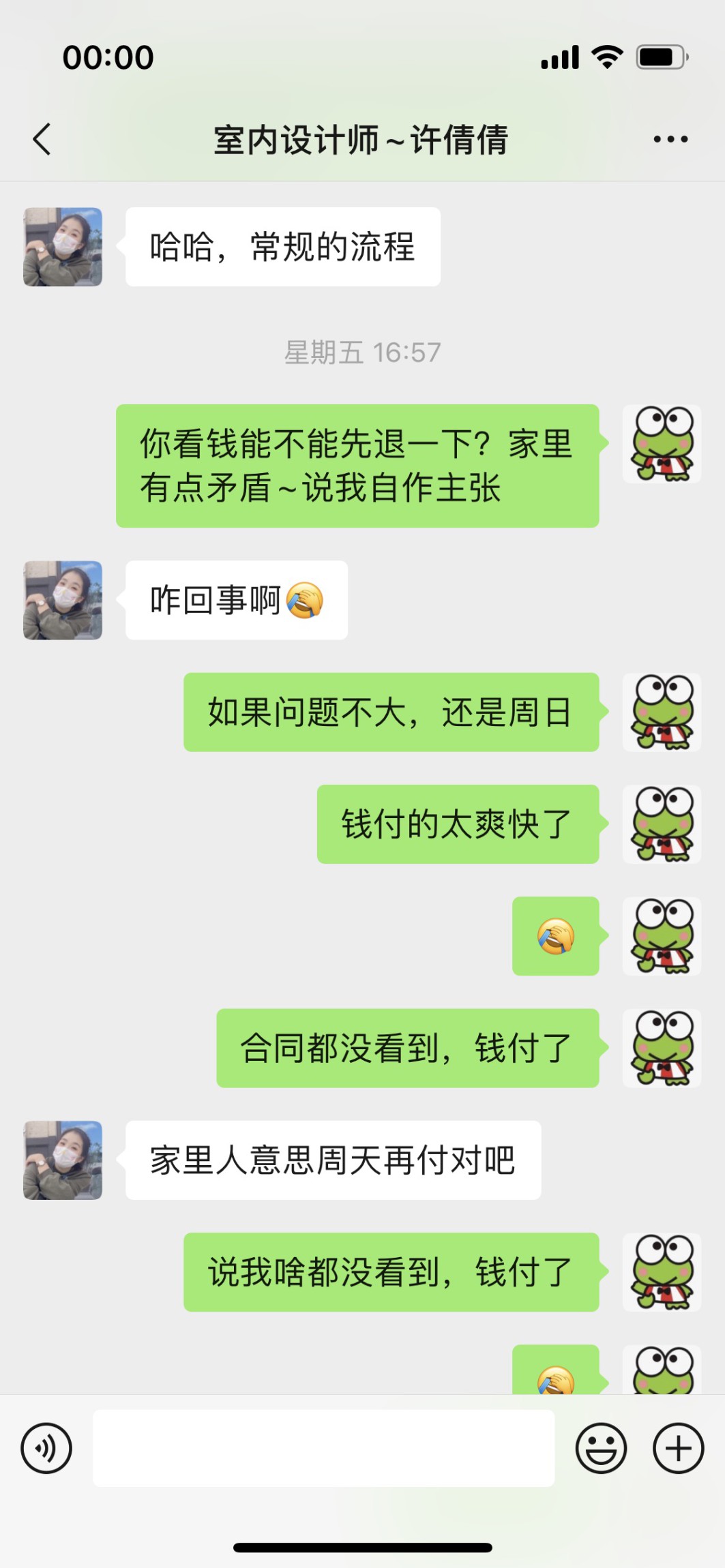The height and width of the screenshot is (1568, 725).
Task: Open contact's avatar beside "咋回事啊"
Action: 63,600
